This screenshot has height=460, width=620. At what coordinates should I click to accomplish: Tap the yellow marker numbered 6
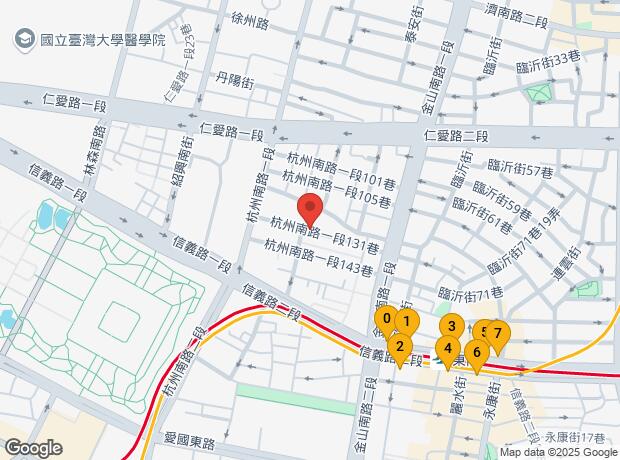[x=476, y=351]
